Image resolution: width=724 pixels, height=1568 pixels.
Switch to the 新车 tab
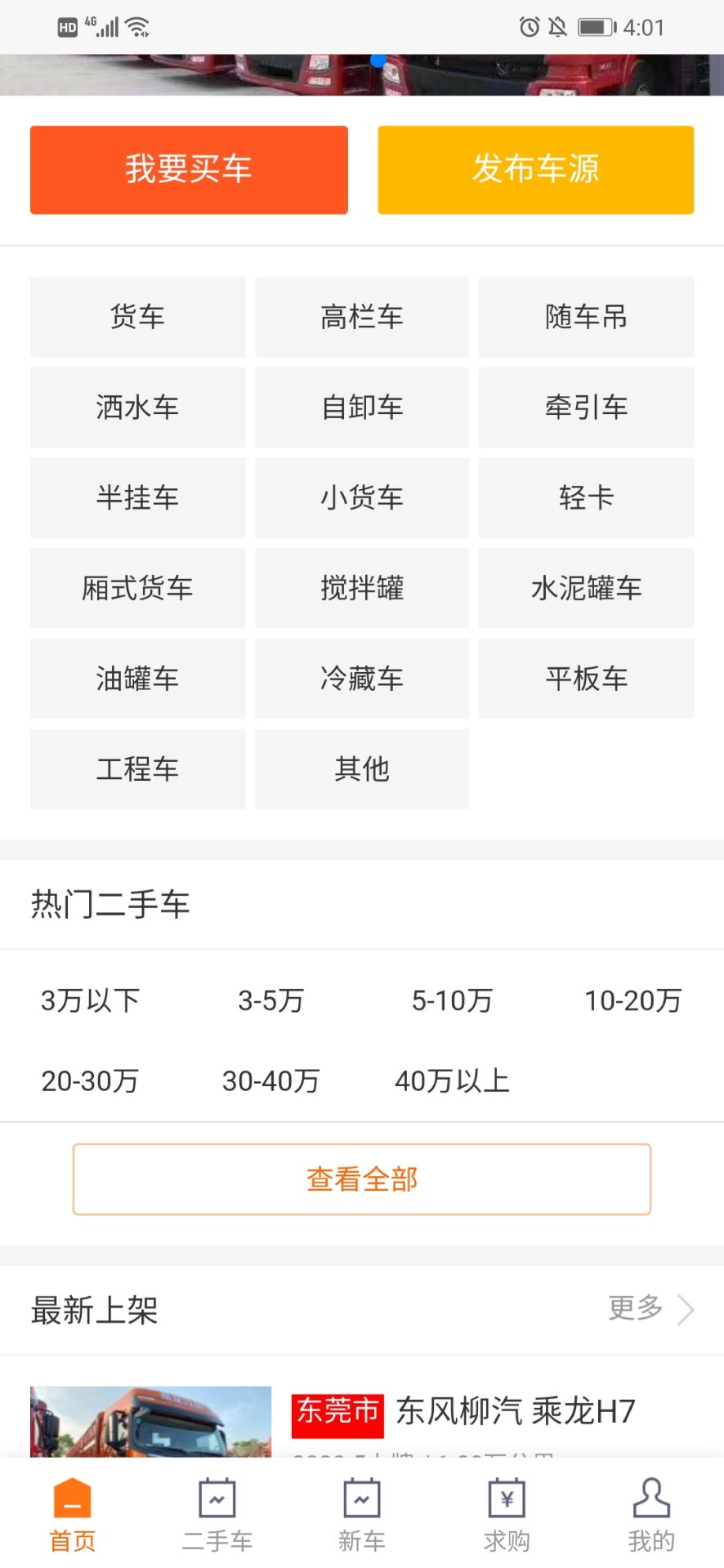tap(362, 1515)
